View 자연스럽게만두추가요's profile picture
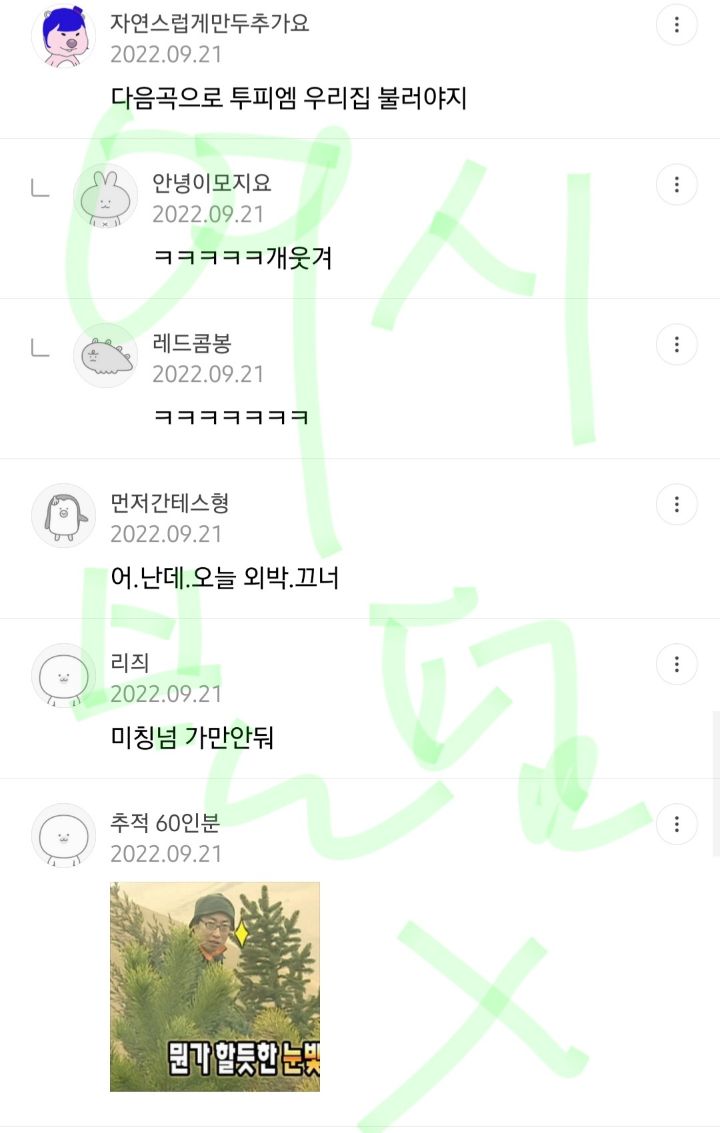 pyautogui.click(x=64, y=36)
